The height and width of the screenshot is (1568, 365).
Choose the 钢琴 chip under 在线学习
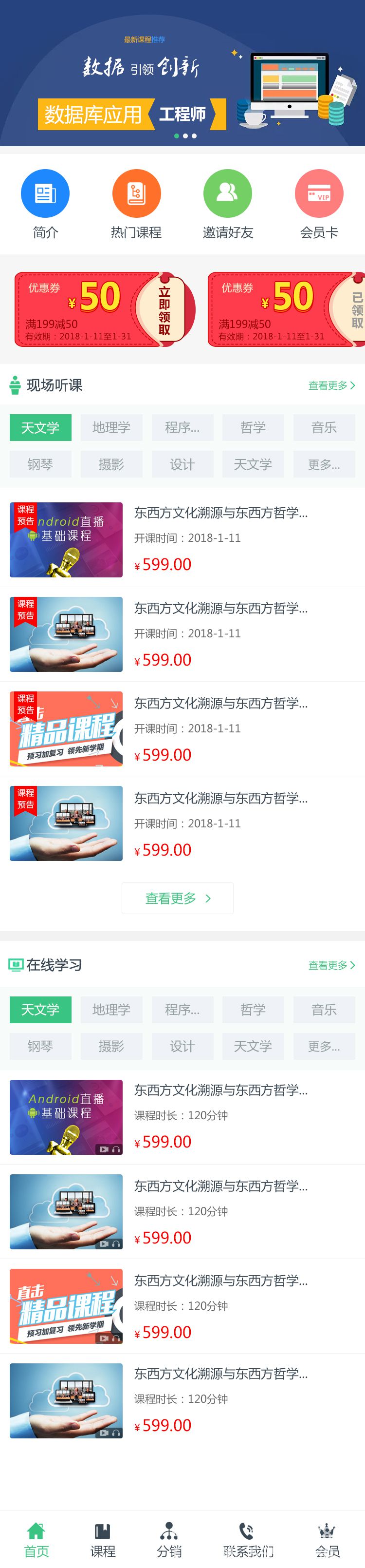tap(40, 1046)
